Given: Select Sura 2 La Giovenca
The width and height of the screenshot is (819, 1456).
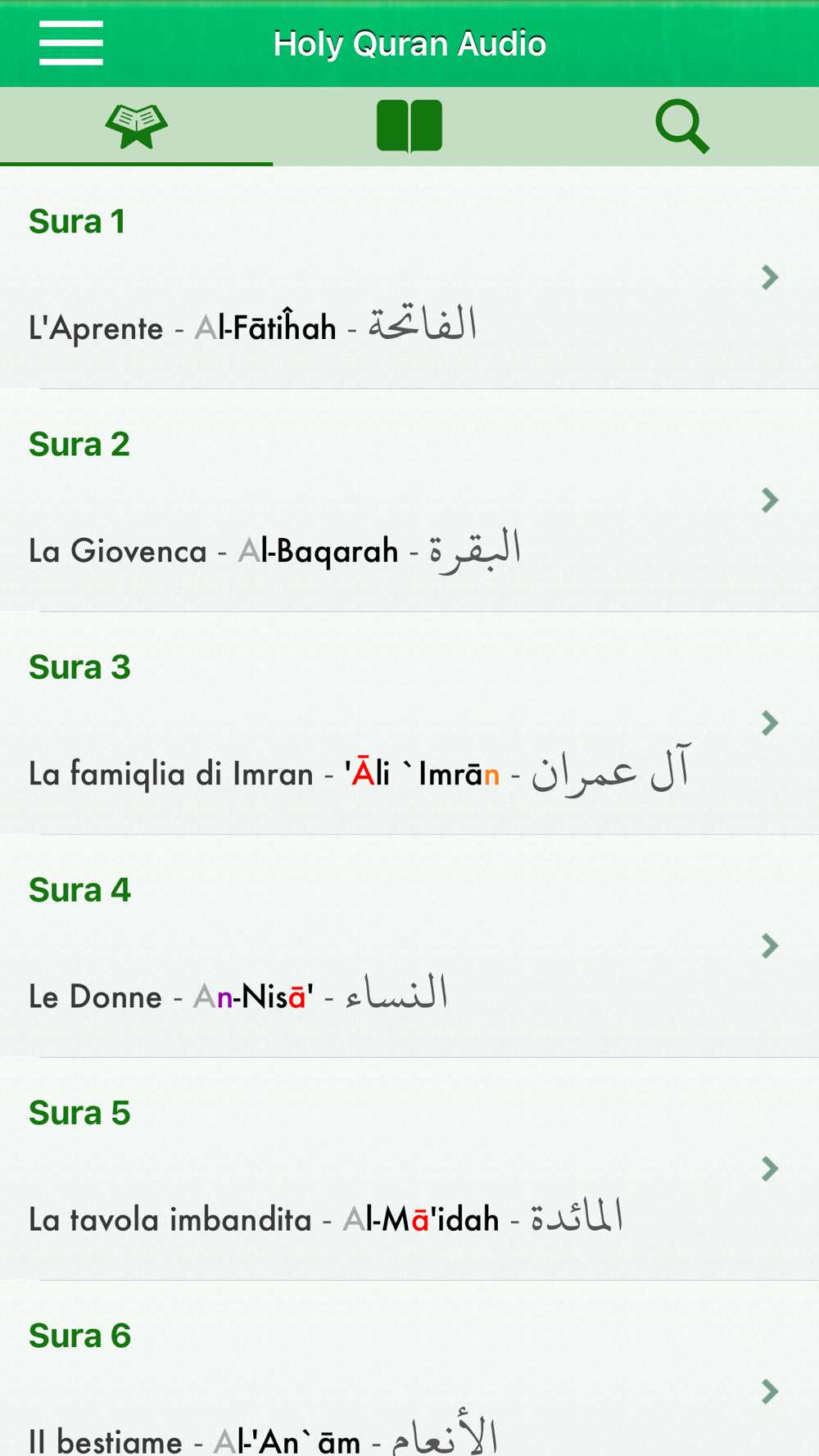Looking at the screenshot, I should (x=409, y=501).
